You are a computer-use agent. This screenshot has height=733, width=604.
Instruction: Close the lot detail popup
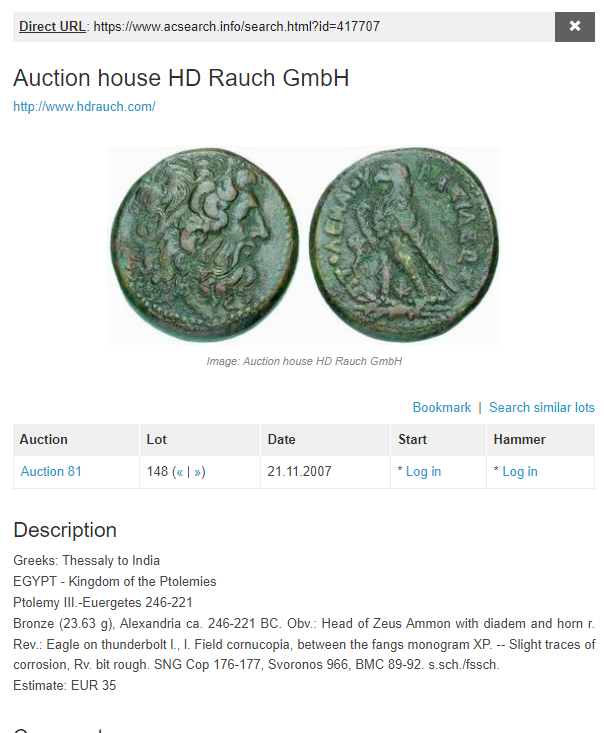pyautogui.click(x=575, y=27)
